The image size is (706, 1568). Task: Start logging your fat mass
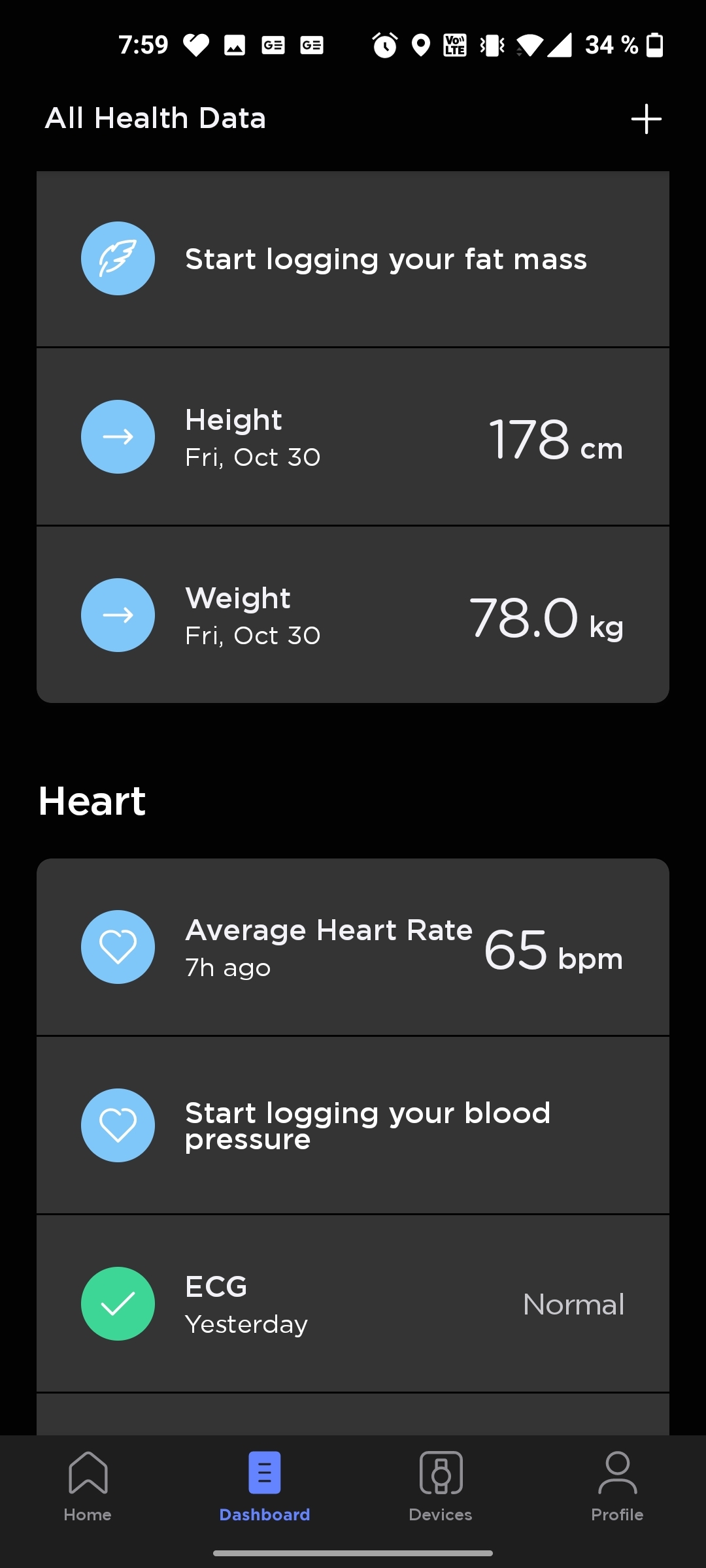(x=353, y=259)
